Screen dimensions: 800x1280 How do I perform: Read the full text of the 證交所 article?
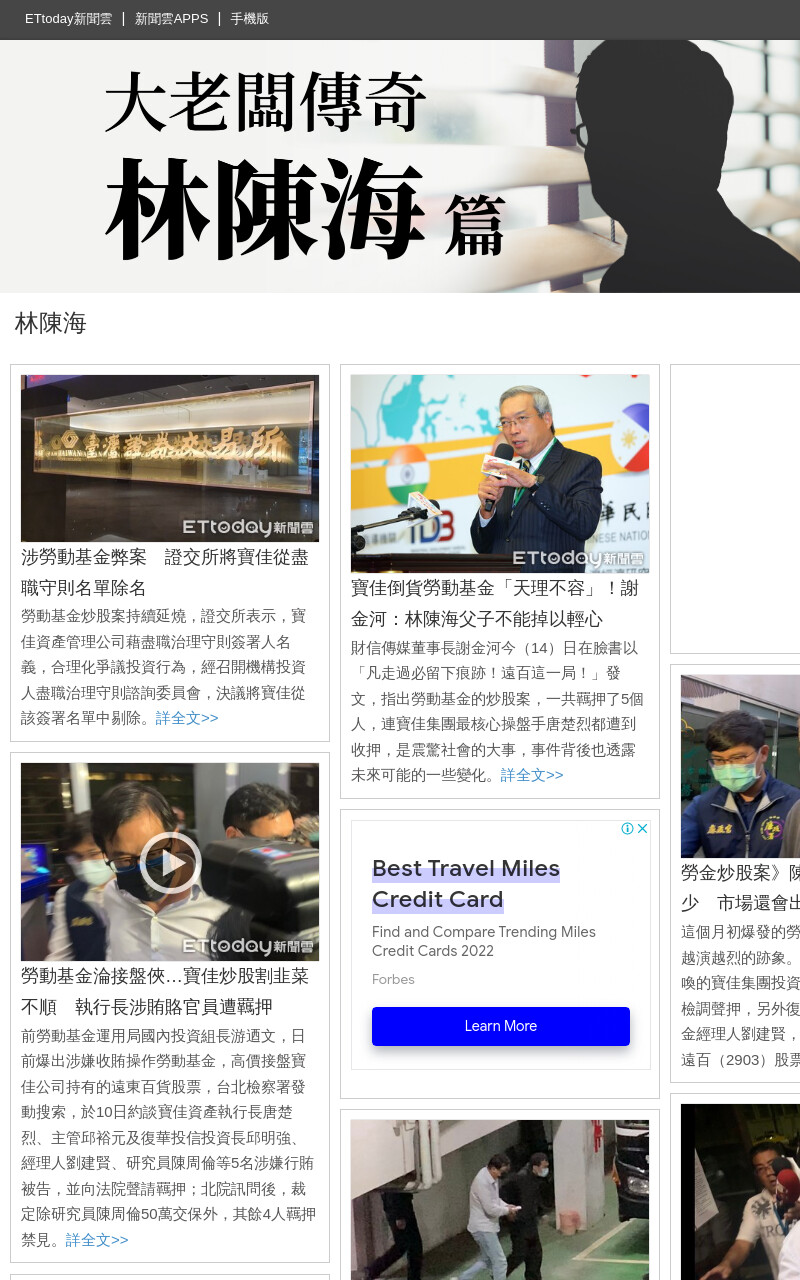click(187, 718)
